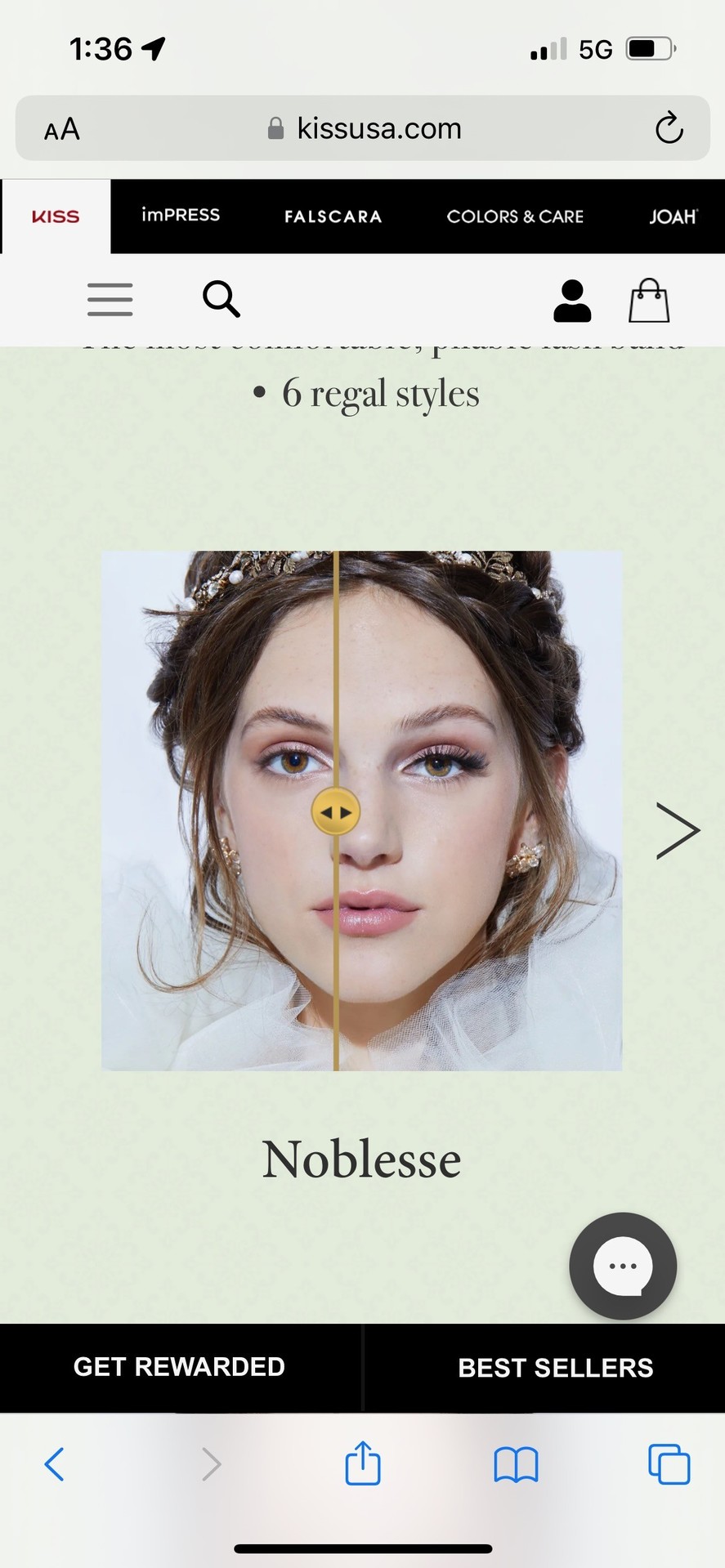Go to BEST SELLERS
Screen dimensions: 725x1568
(x=556, y=1368)
